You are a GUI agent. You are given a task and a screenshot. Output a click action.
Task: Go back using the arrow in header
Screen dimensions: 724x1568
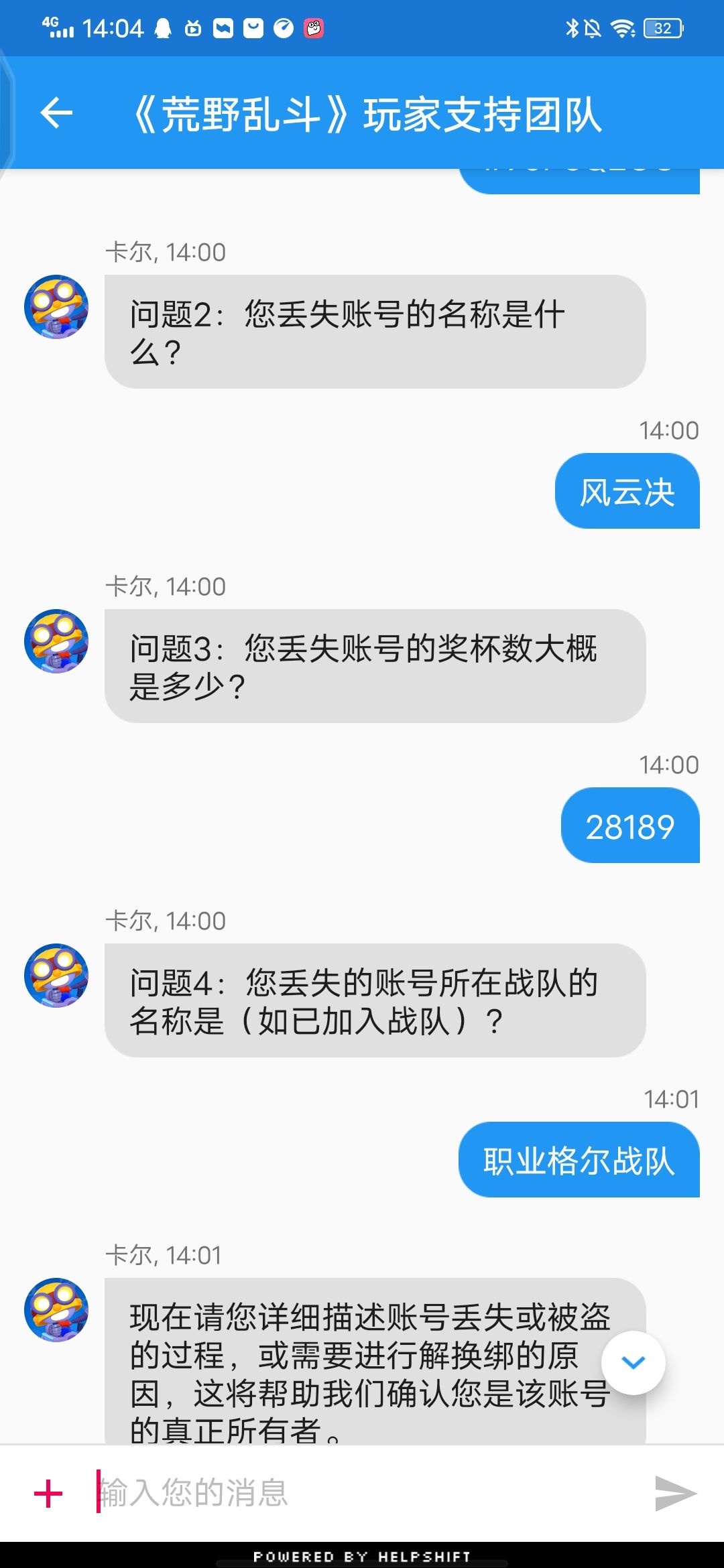(56, 113)
